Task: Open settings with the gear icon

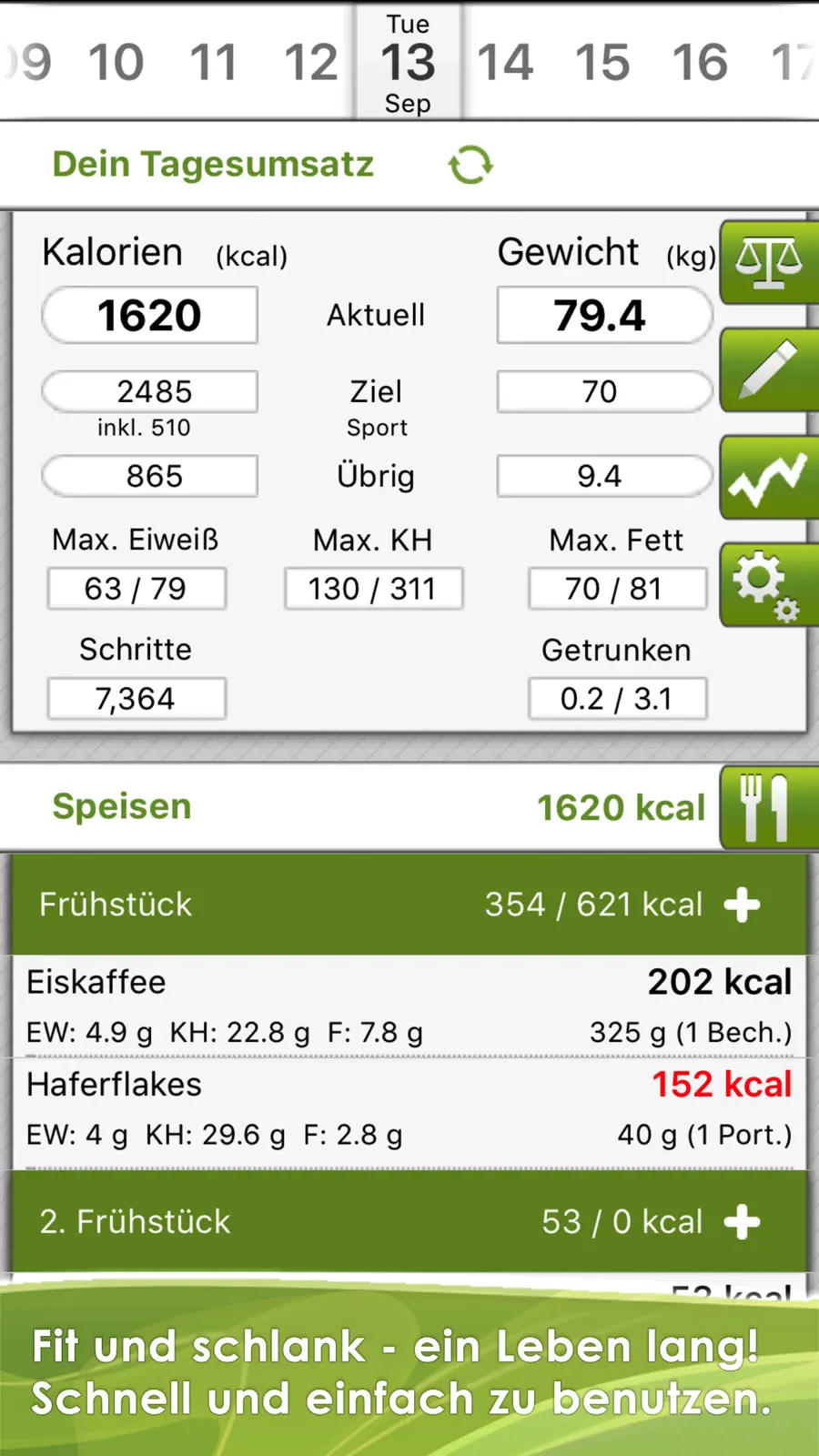Action: click(769, 585)
